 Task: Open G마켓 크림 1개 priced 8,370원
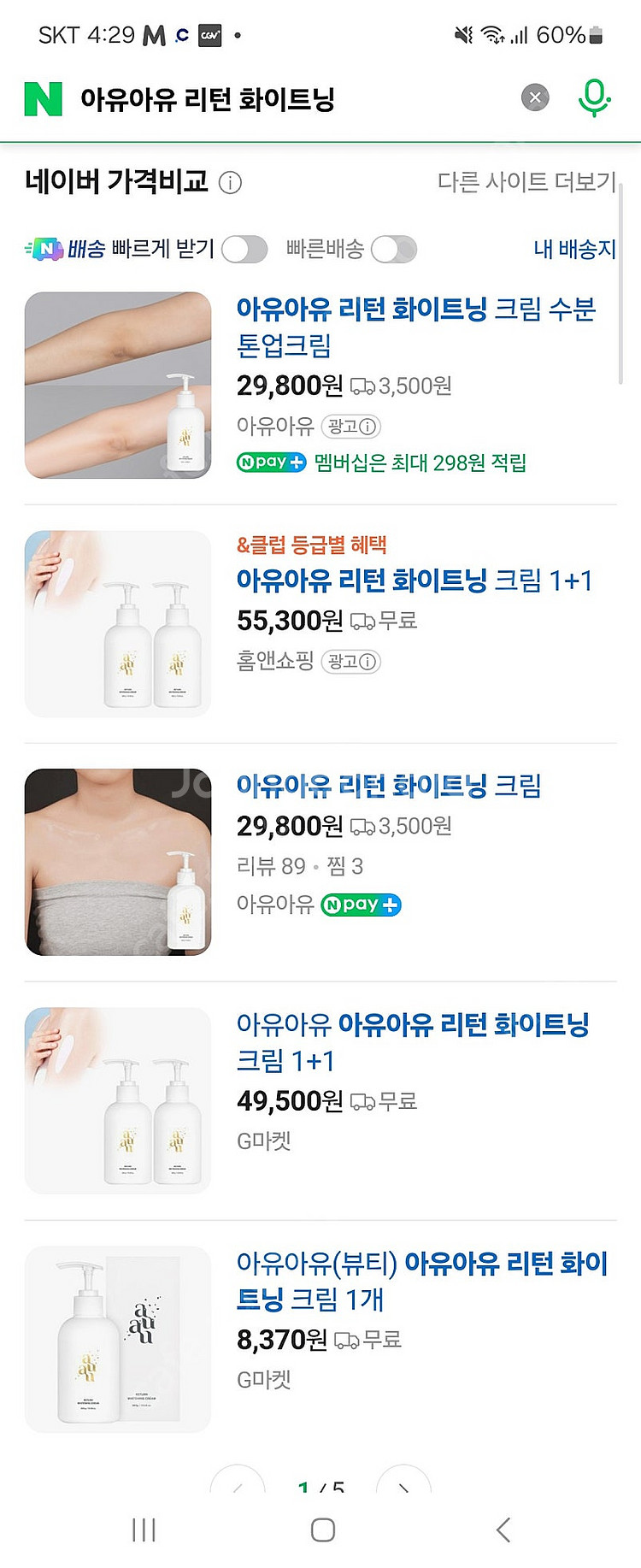point(421,1280)
